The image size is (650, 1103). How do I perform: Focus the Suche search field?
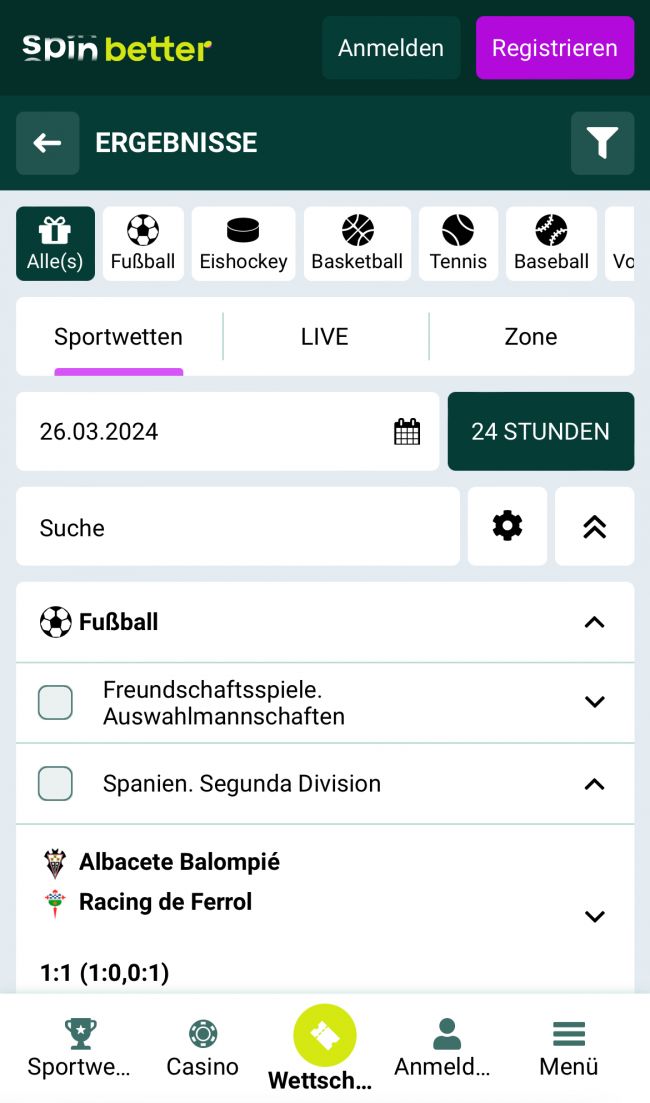[237, 527]
